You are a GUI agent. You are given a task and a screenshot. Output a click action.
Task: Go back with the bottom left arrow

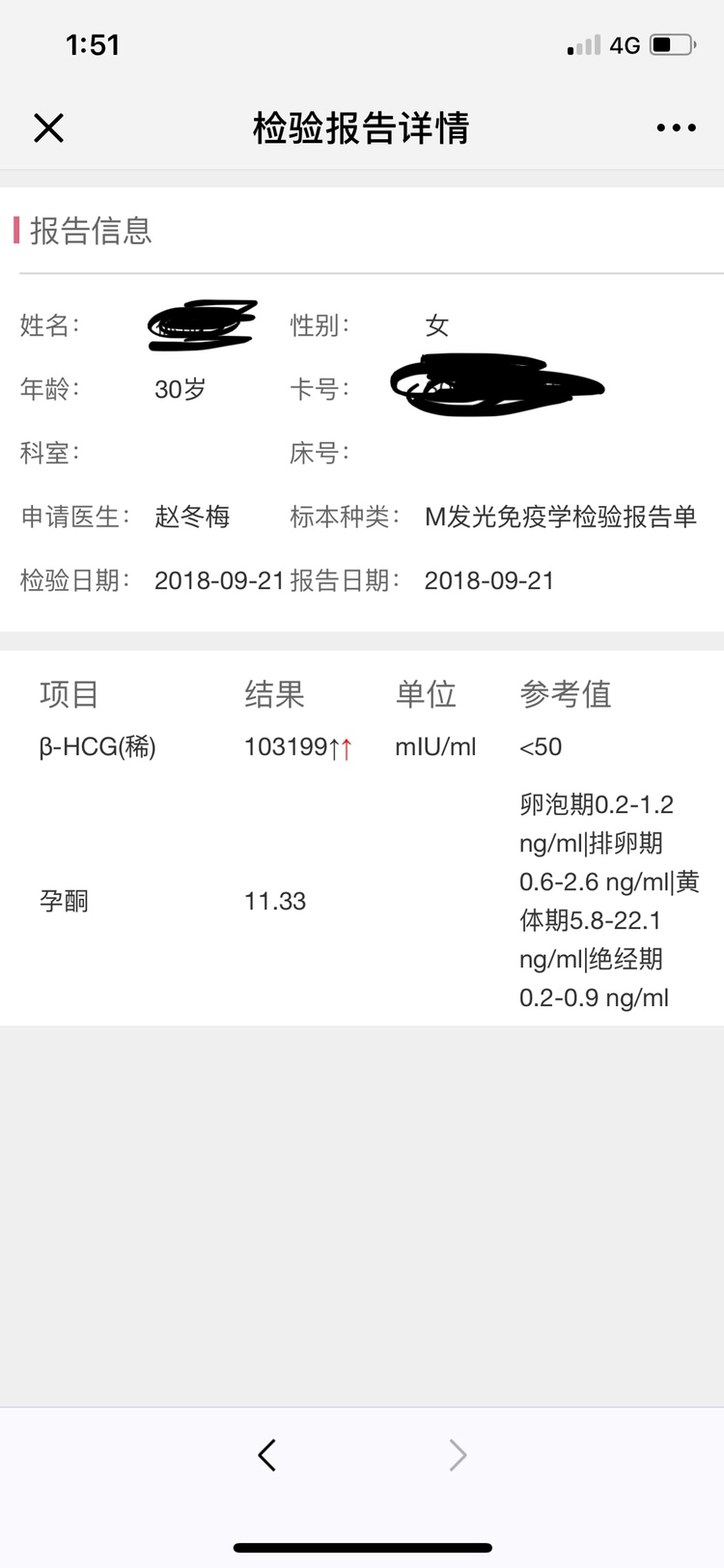[x=267, y=1454]
